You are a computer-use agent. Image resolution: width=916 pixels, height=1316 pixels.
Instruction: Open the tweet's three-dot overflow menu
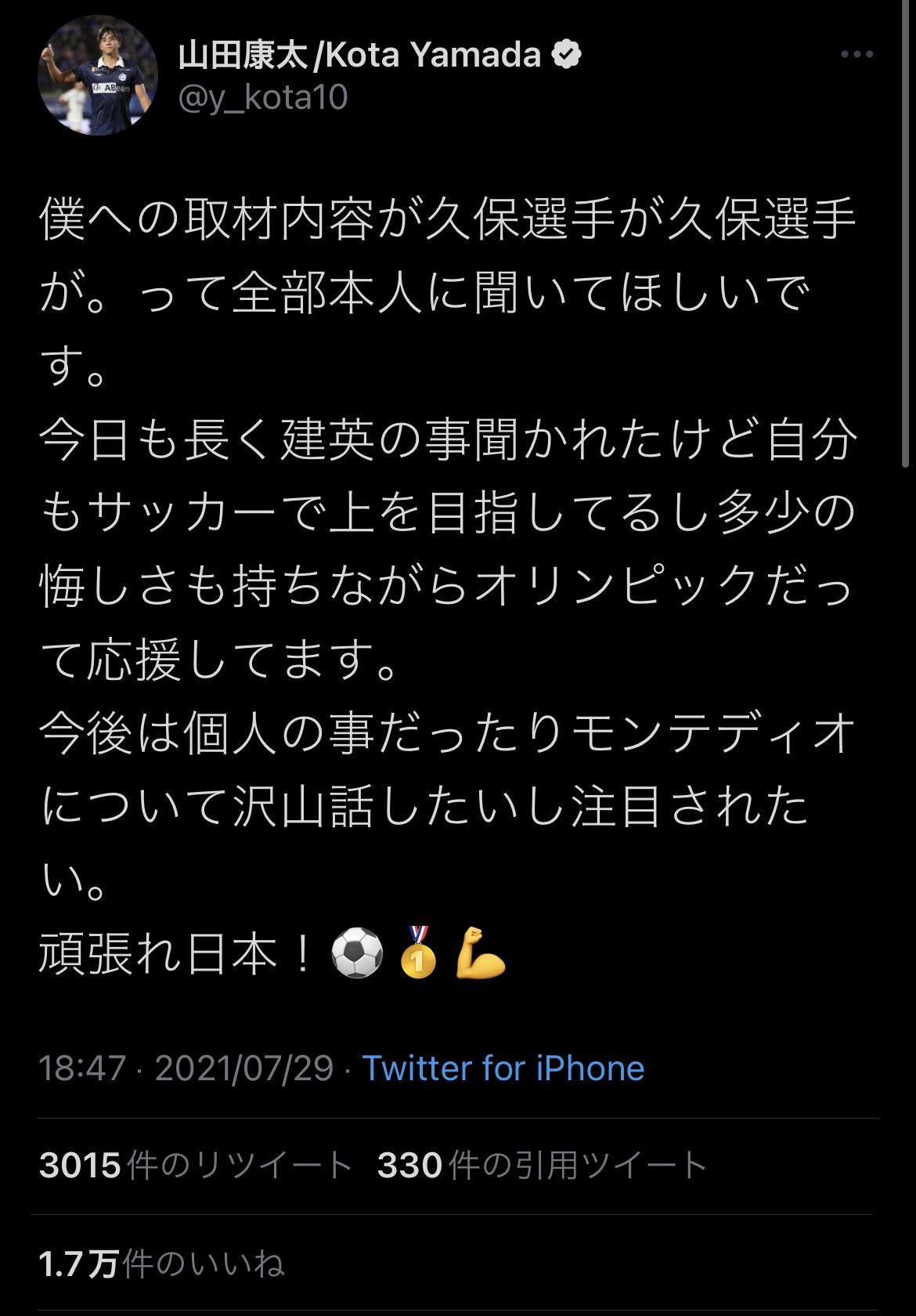[x=856, y=54]
